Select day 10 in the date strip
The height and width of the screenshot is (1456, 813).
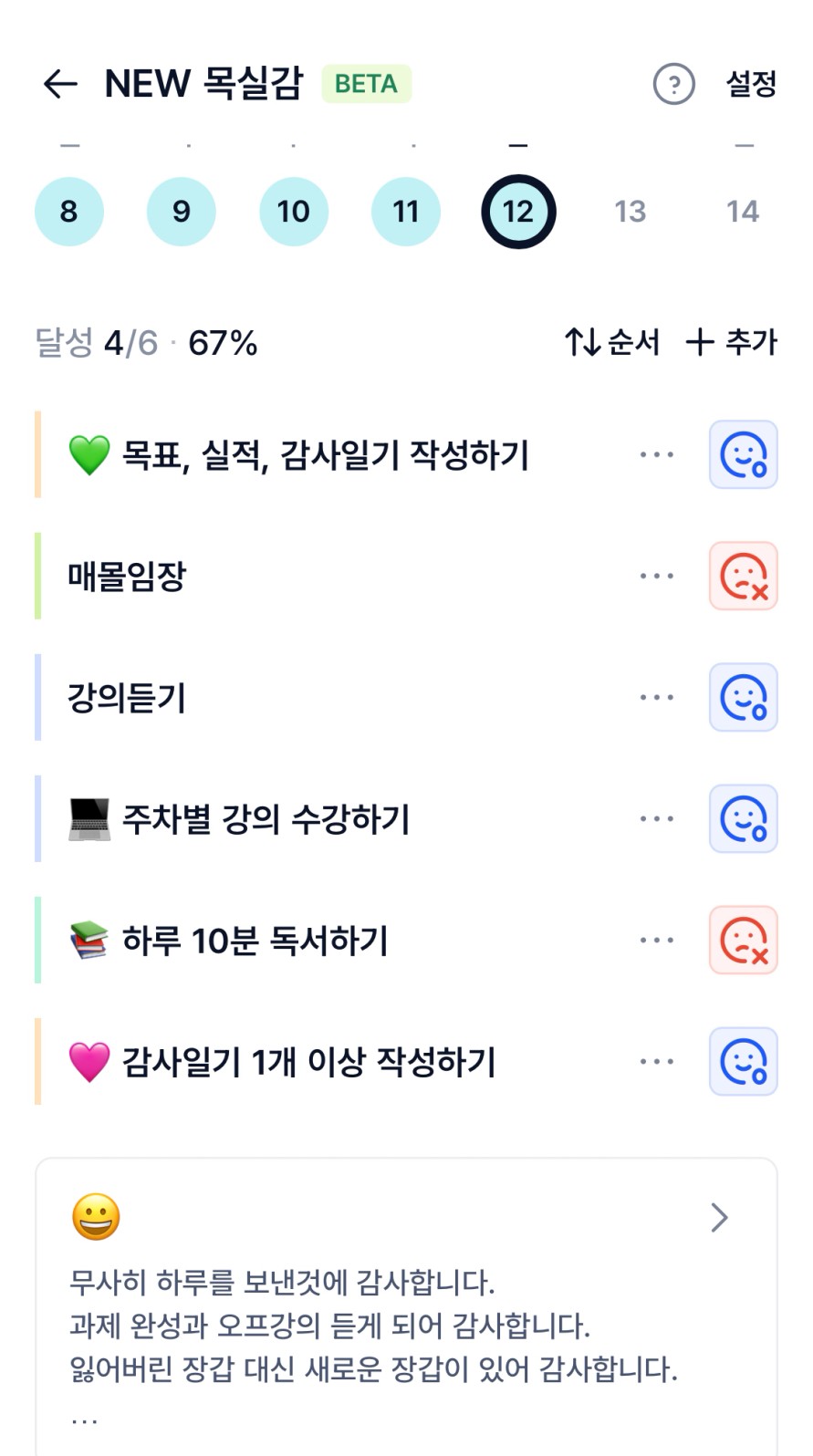click(294, 212)
